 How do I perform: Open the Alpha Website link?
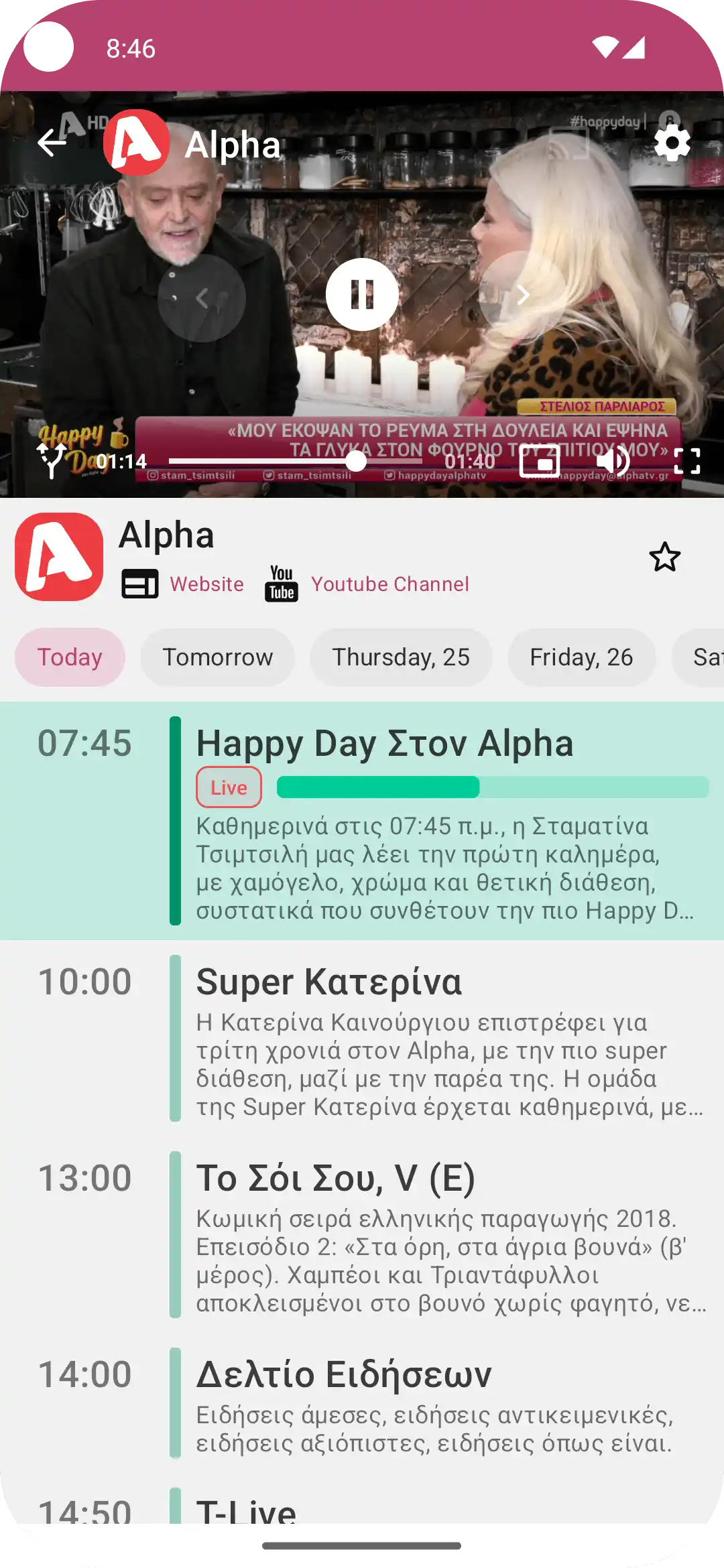pos(206,584)
